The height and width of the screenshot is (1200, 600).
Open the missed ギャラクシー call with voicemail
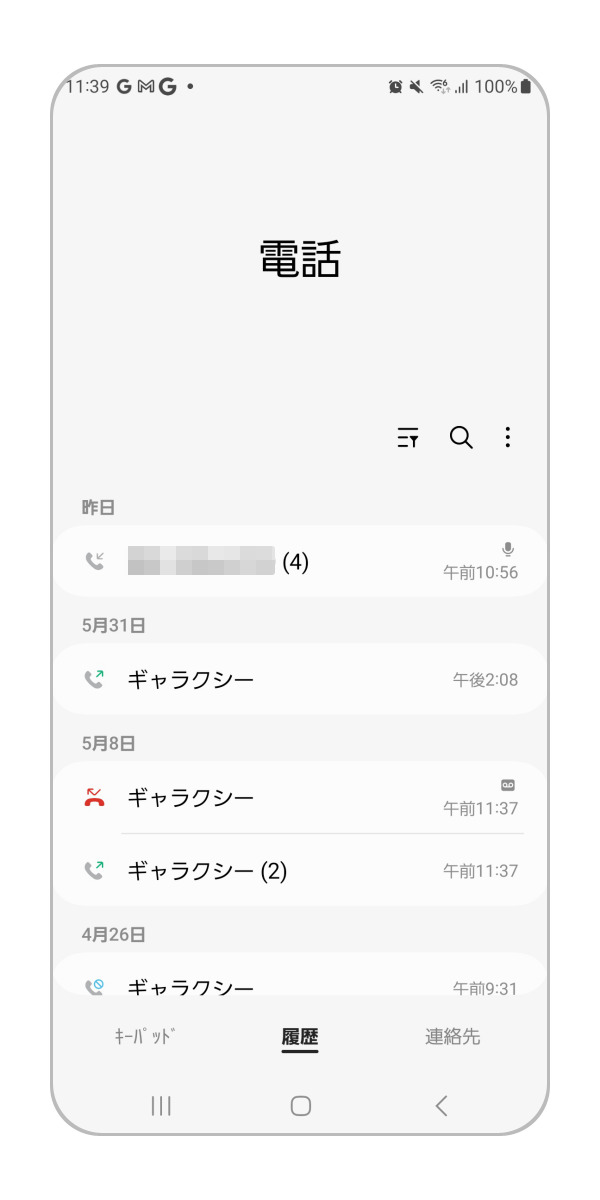300,798
